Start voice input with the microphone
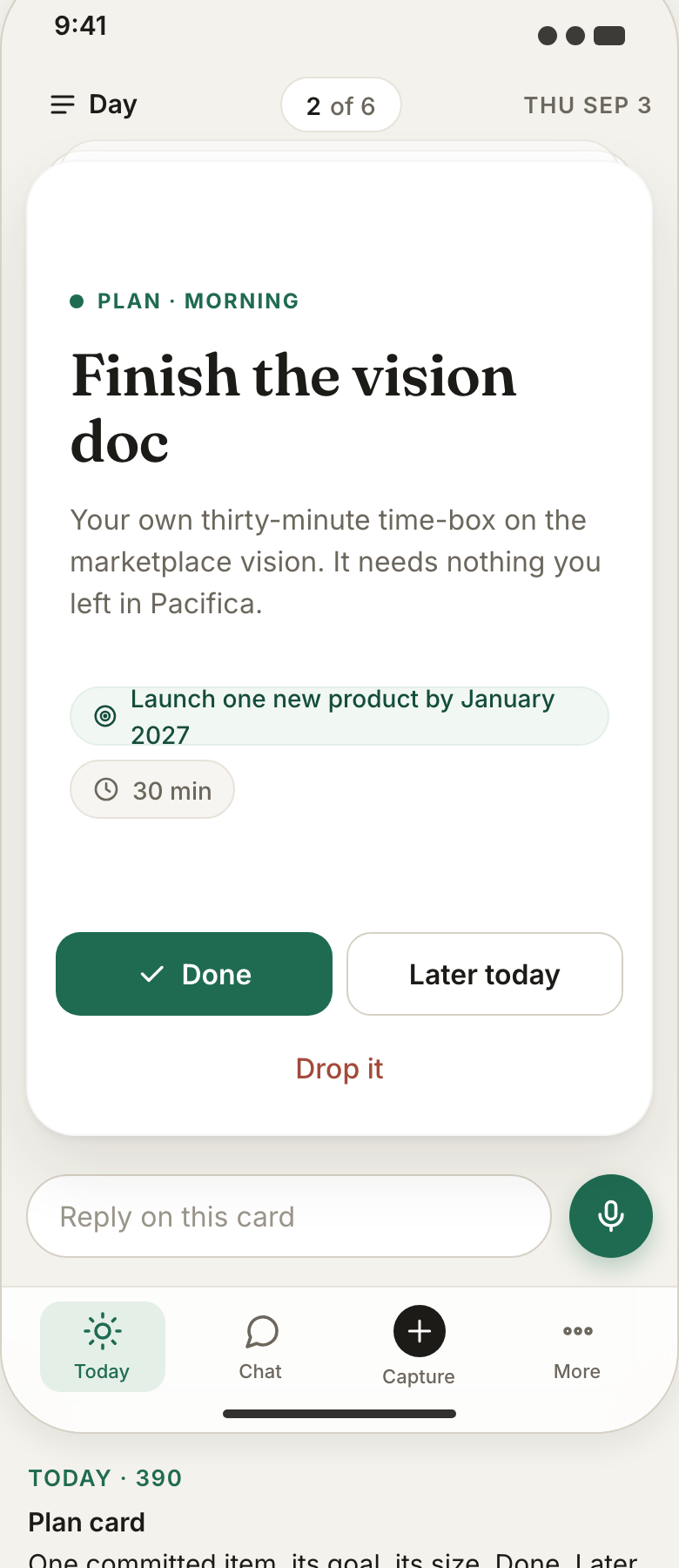This screenshot has width=679, height=1568. point(611,1216)
